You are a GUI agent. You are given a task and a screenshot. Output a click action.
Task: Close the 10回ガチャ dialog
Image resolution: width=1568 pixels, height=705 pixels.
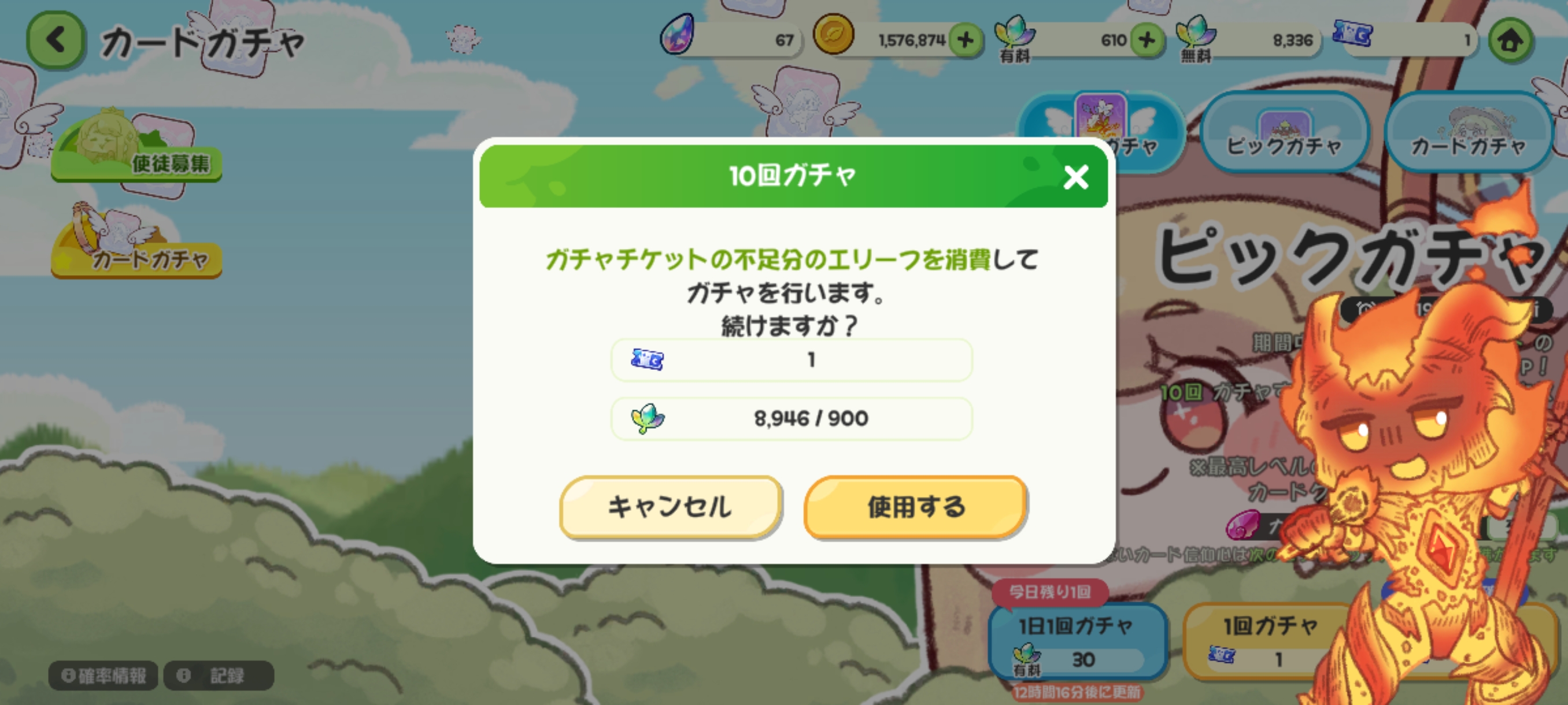pos(1075,177)
